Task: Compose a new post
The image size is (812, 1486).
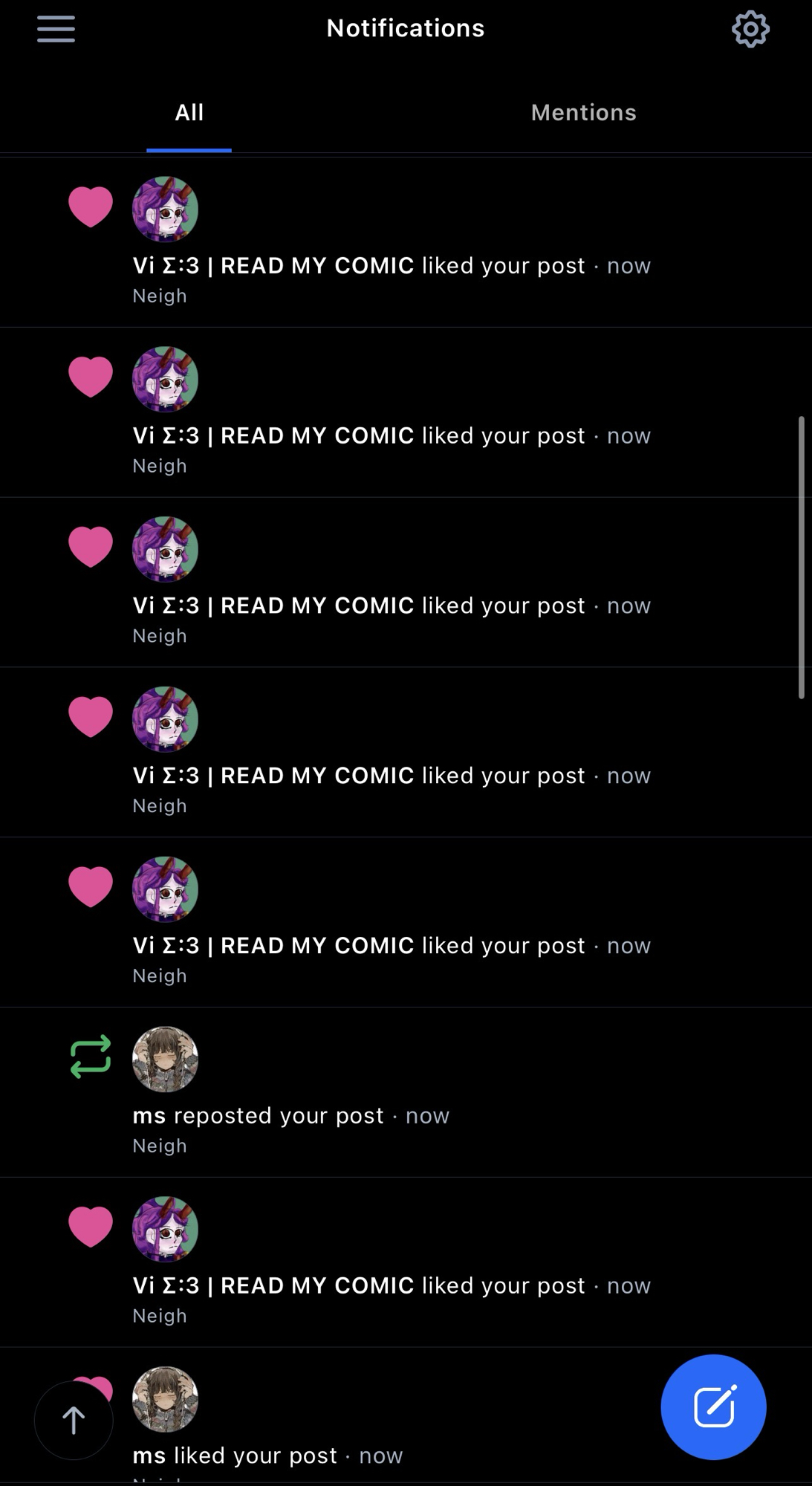Action: click(x=713, y=1406)
